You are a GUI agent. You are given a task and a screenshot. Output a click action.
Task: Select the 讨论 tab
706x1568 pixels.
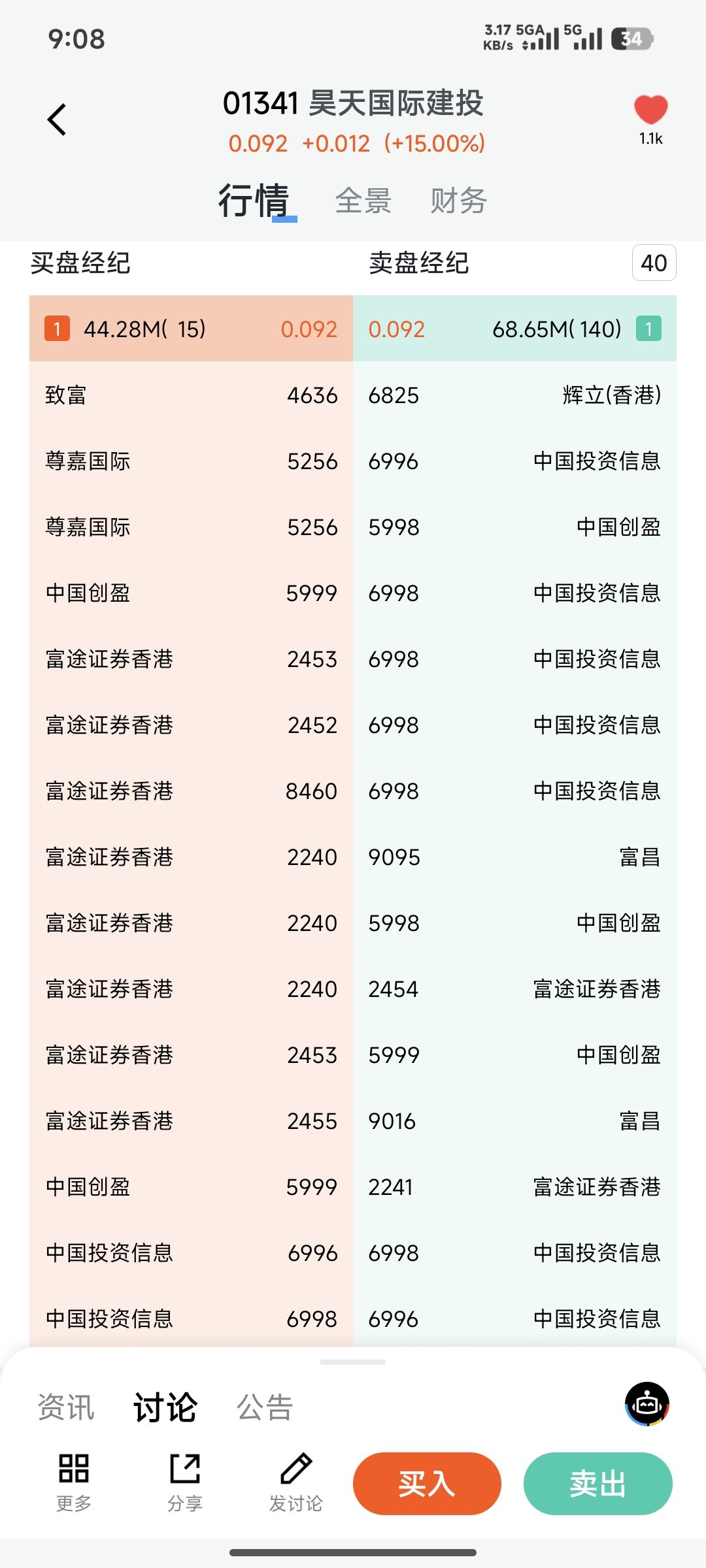pyautogui.click(x=165, y=1407)
